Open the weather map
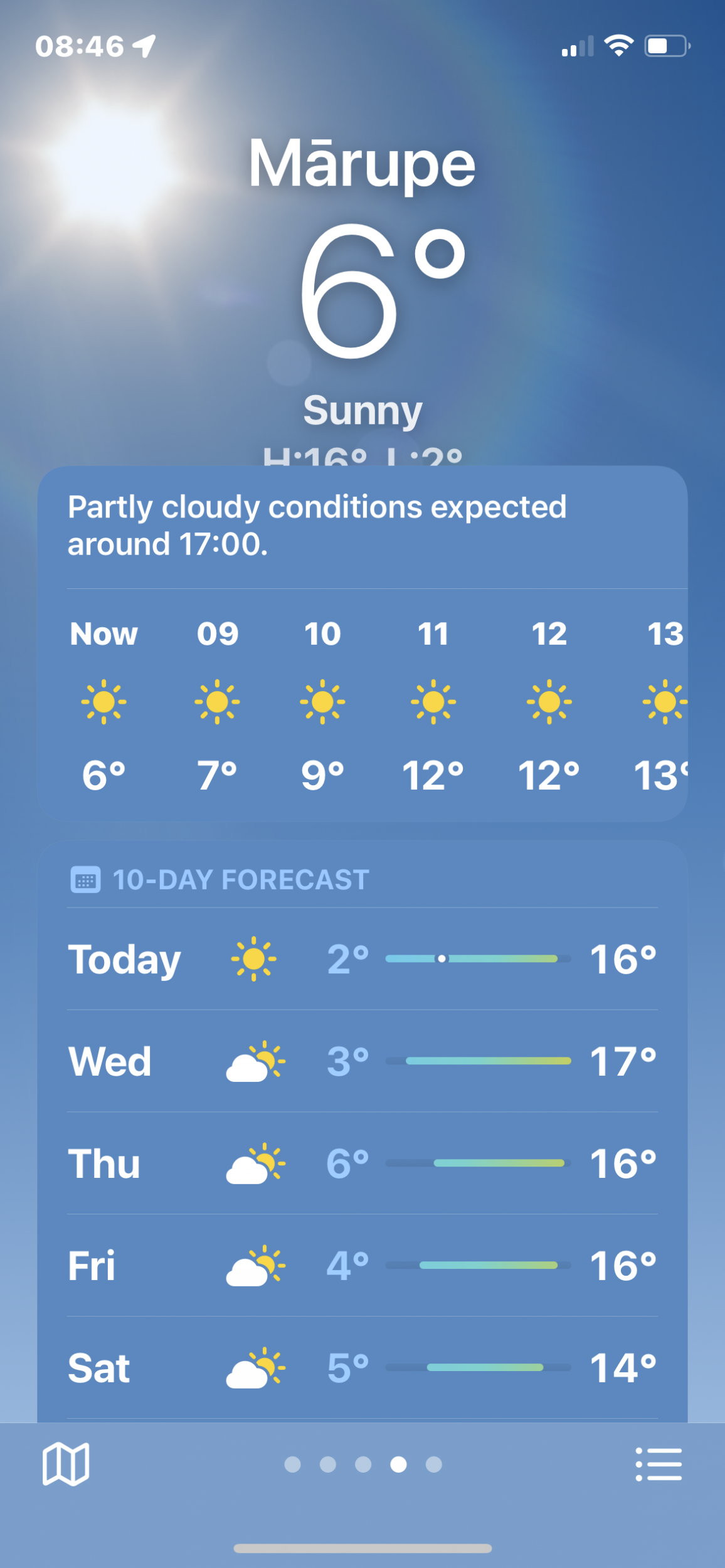The image size is (725, 1568). [x=65, y=1465]
